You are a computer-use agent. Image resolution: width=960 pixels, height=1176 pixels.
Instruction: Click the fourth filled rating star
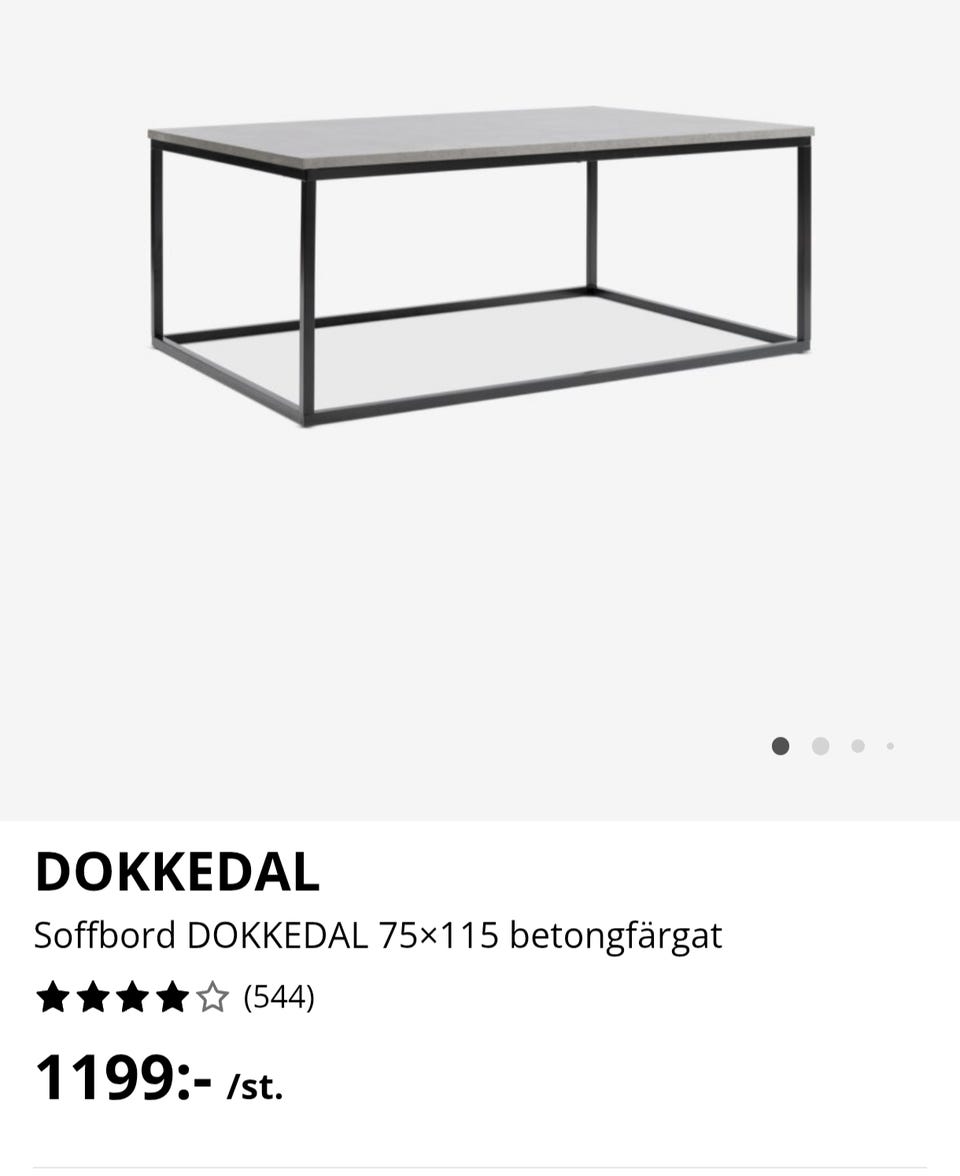tap(173, 997)
